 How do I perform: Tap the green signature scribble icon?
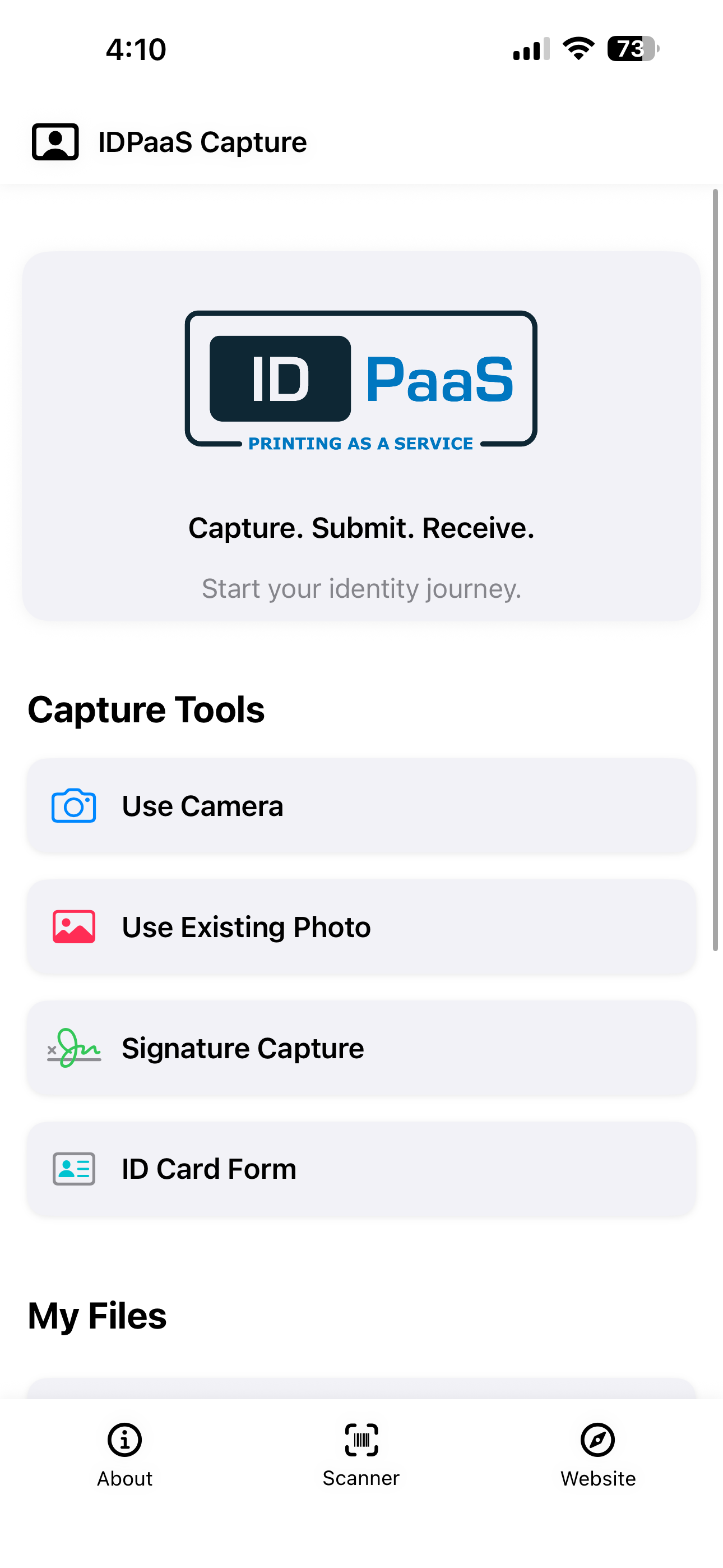73,1048
